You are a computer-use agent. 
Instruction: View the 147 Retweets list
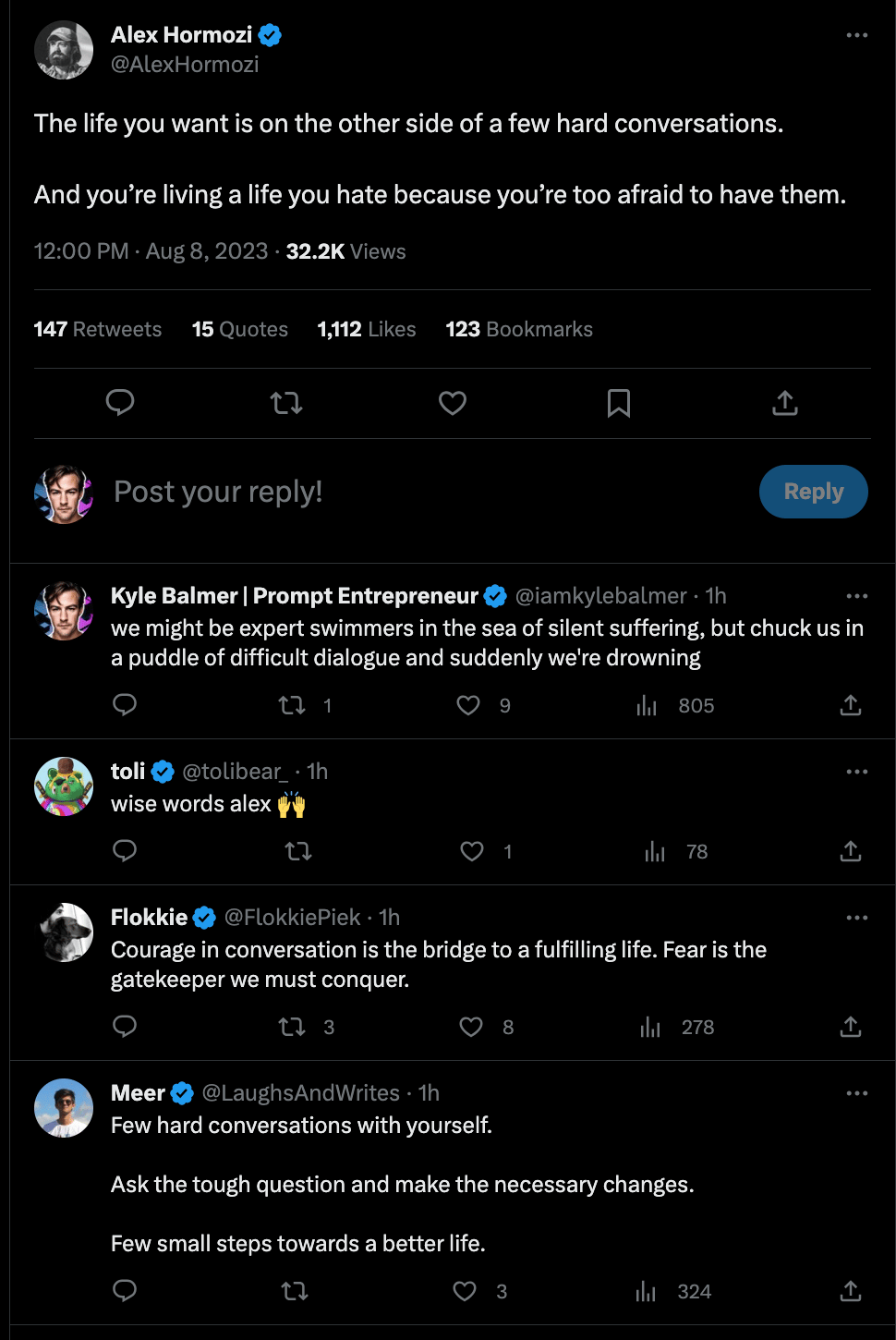click(x=98, y=330)
